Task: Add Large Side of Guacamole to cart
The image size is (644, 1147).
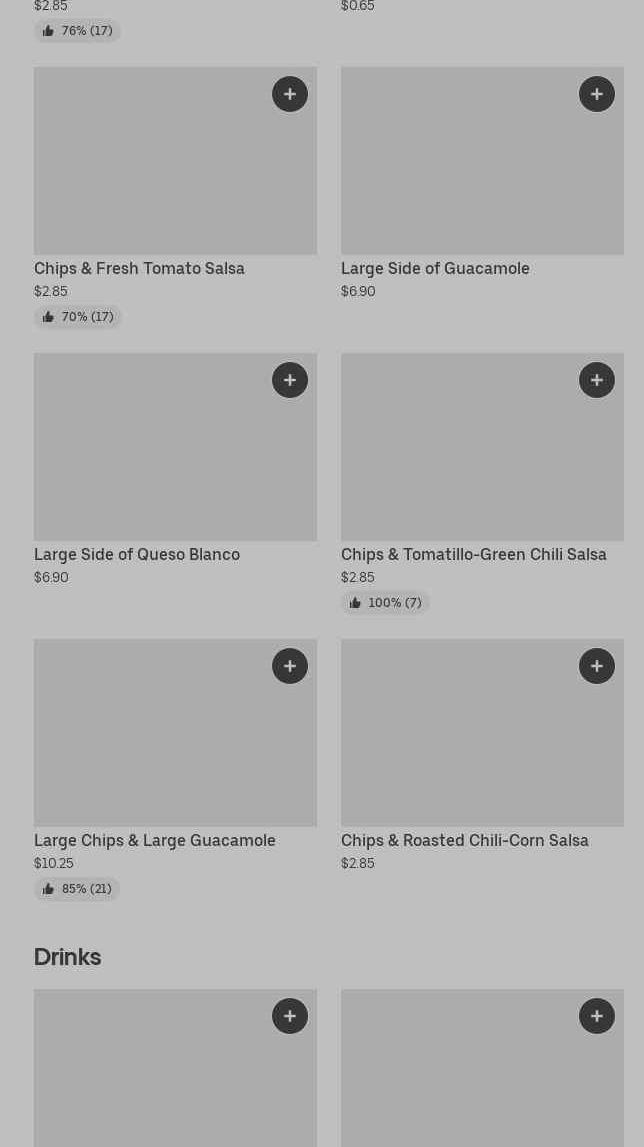Action: 597,94
